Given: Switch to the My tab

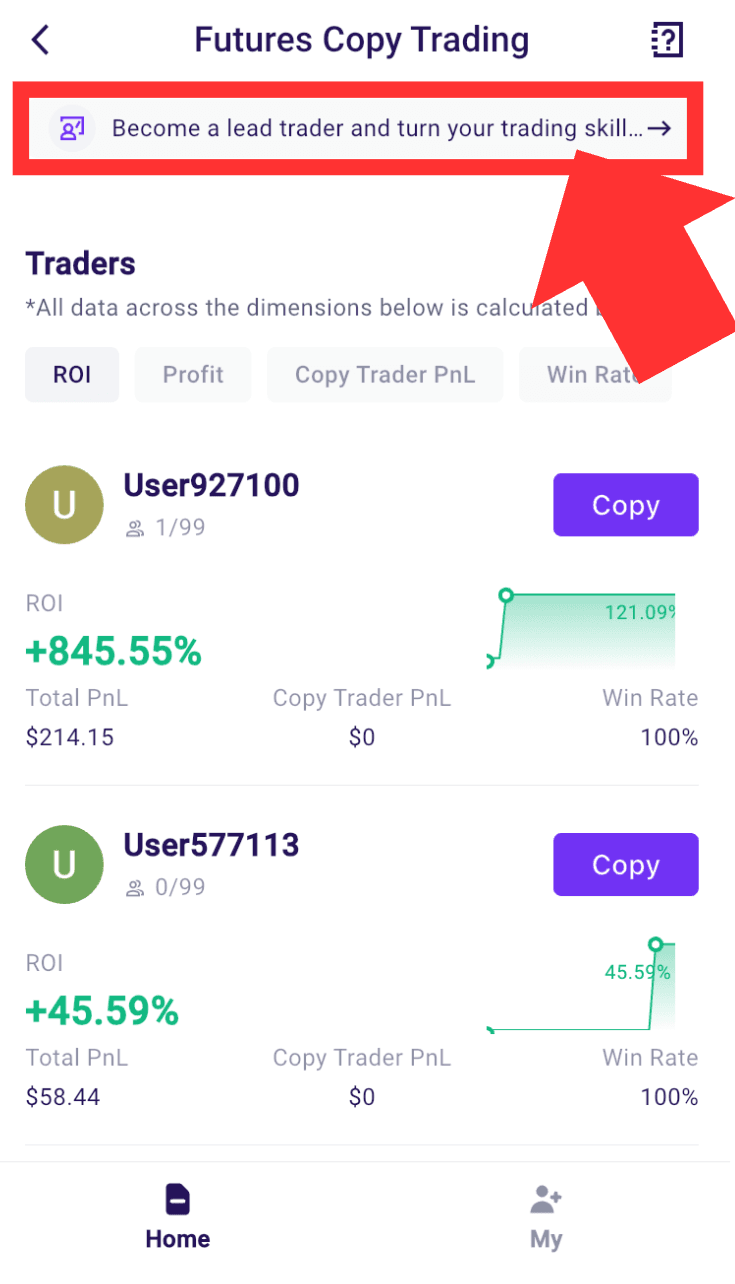Looking at the screenshot, I should [546, 1217].
